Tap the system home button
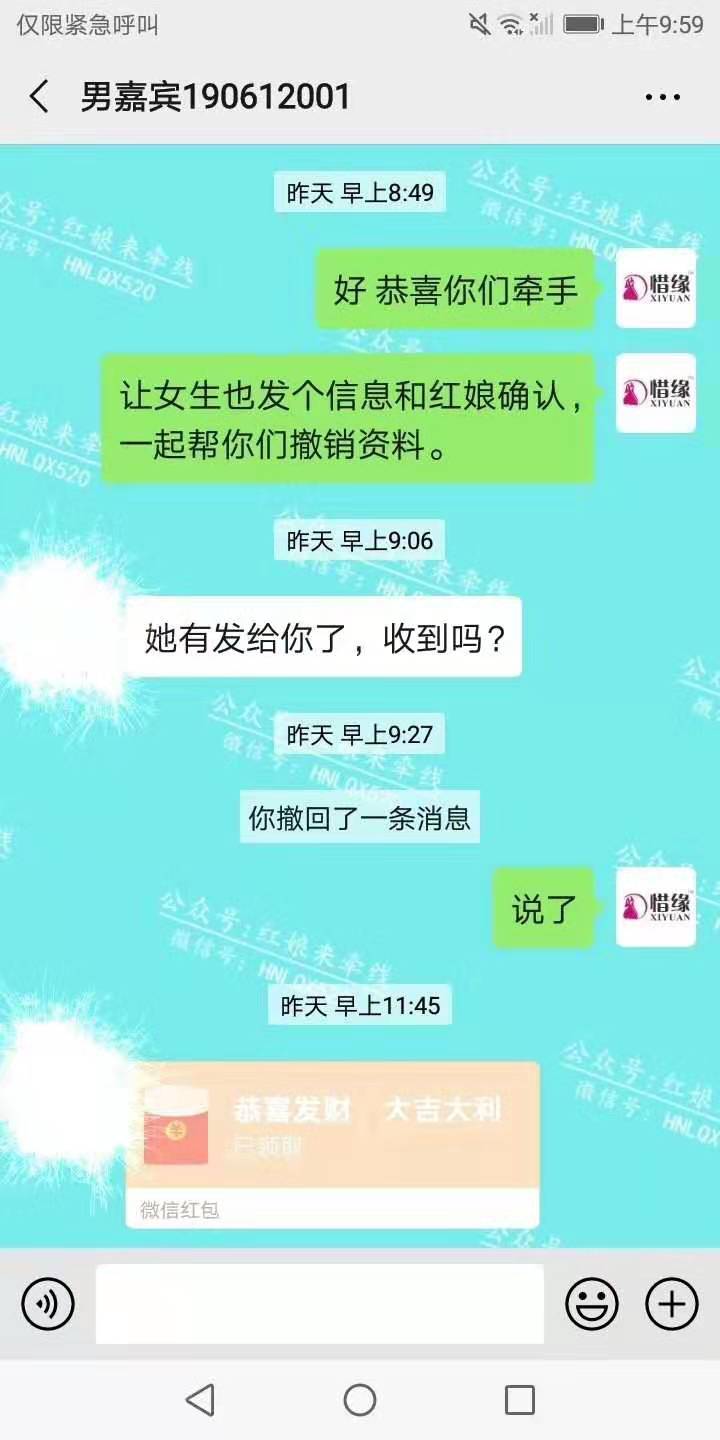 coord(360,1400)
